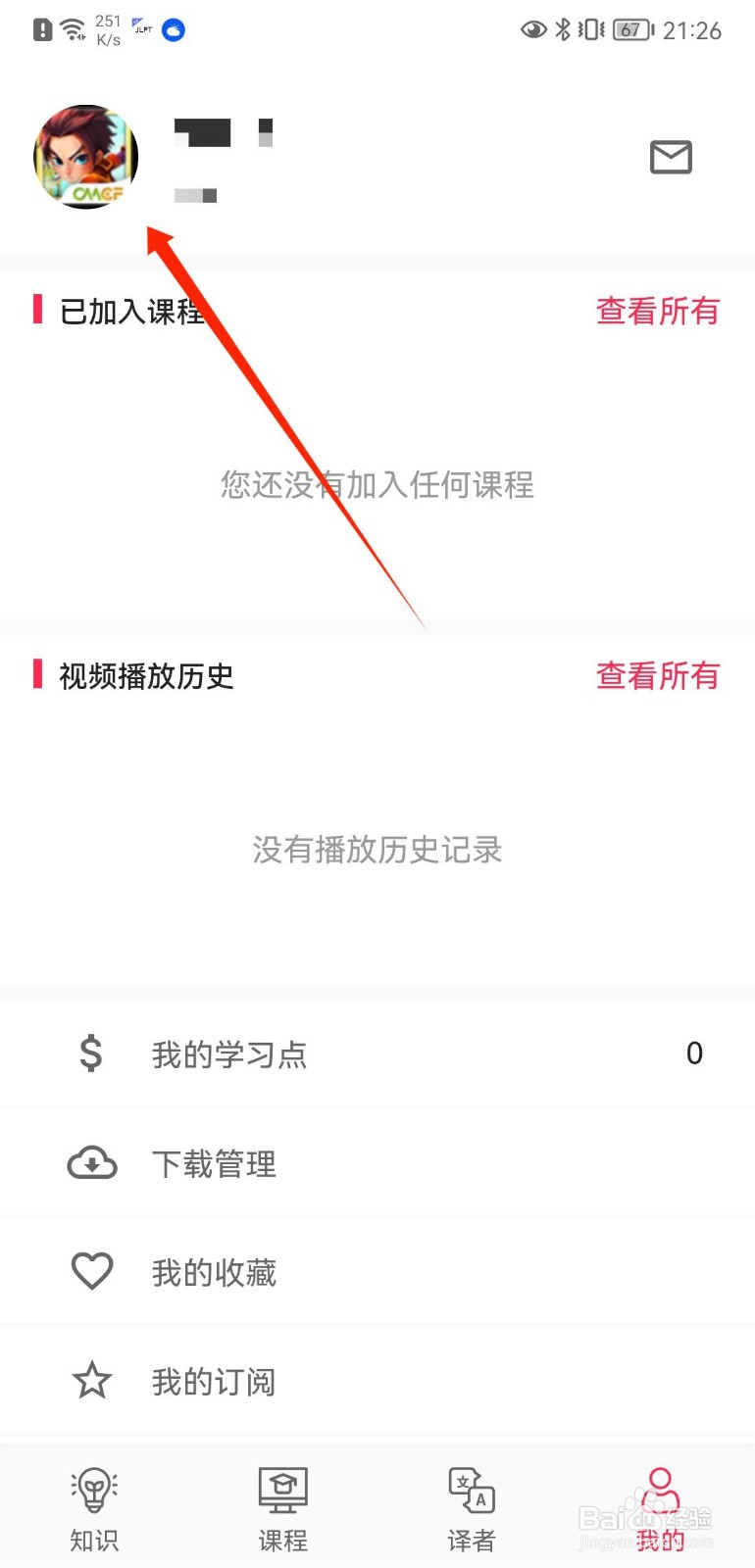The width and height of the screenshot is (755, 1568).
Task: Click the cloud download icon for 下载管理
Action: (x=90, y=1163)
